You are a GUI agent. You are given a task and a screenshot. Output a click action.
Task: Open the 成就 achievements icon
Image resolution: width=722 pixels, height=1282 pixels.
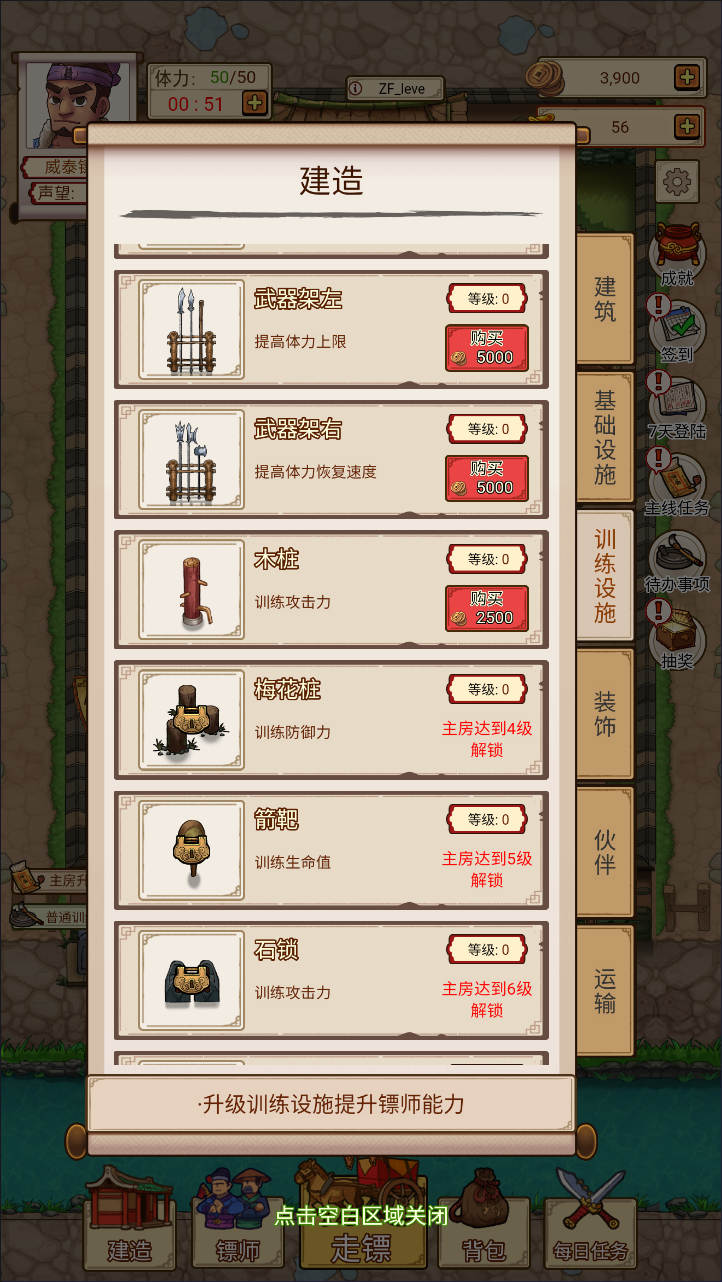point(677,255)
